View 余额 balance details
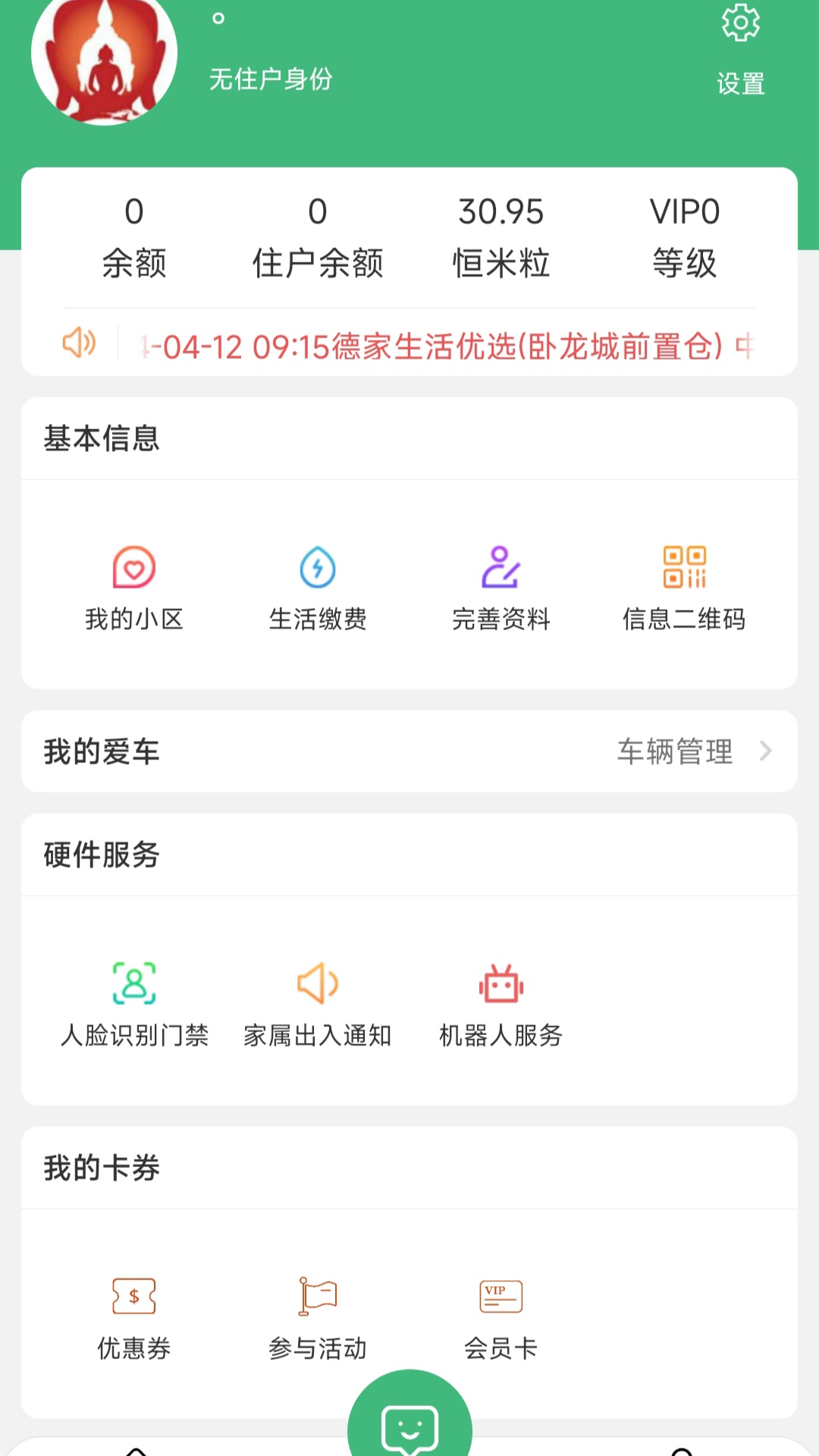The height and width of the screenshot is (1456, 819). click(x=134, y=237)
